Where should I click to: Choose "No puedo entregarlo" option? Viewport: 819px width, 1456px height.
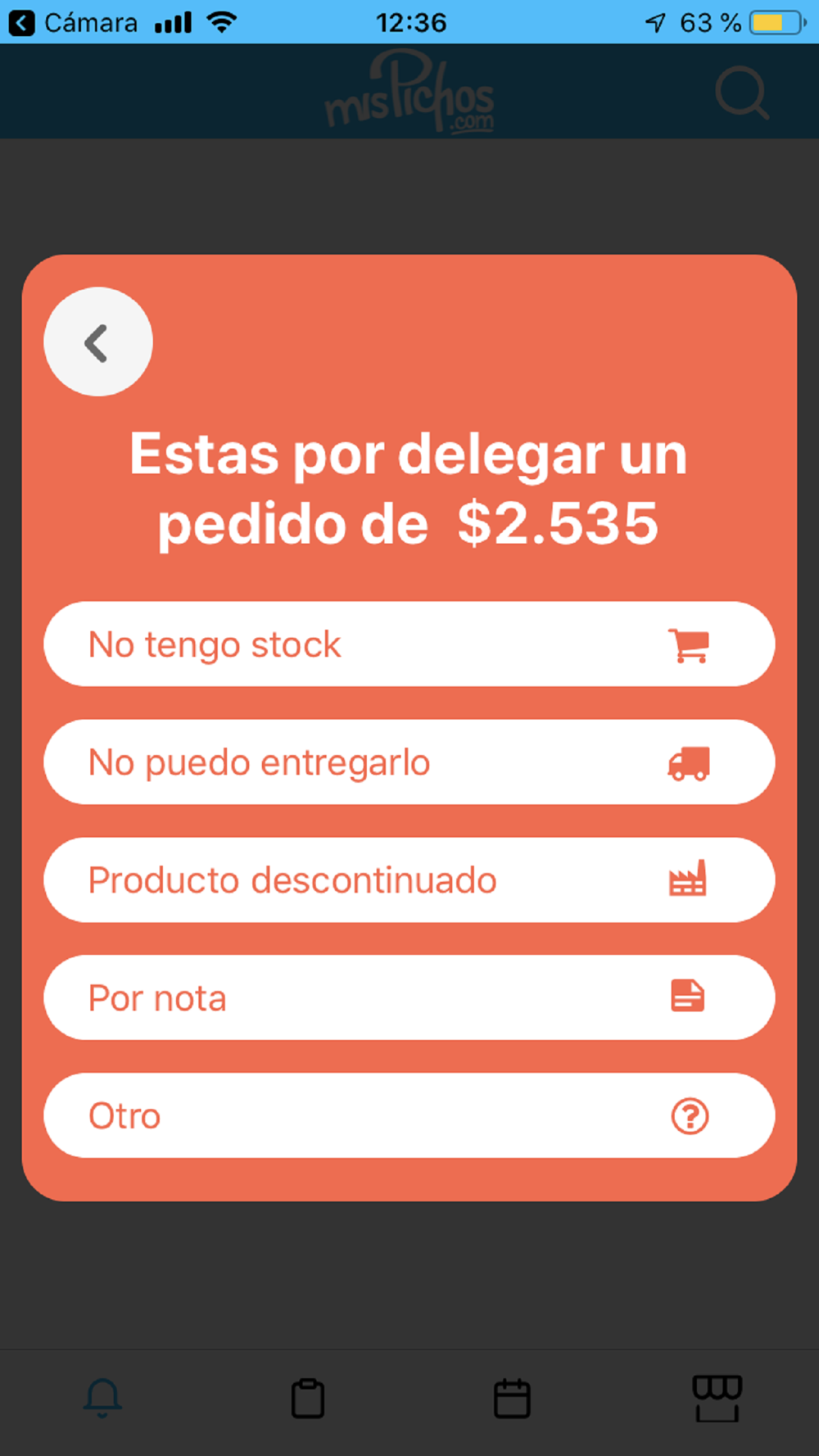pyautogui.click(x=409, y=762)
